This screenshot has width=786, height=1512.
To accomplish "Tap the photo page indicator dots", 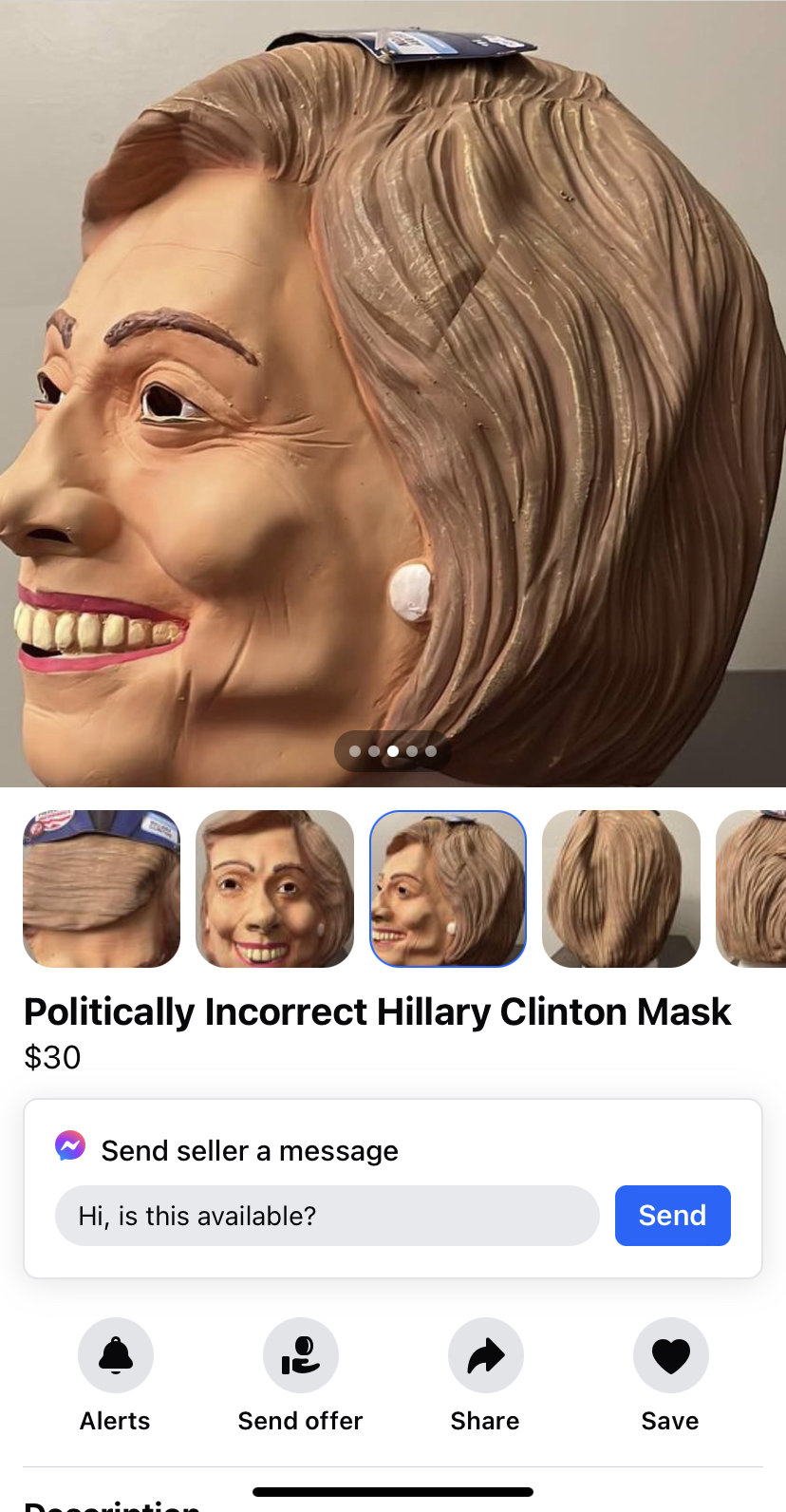I will coord(393,751).
